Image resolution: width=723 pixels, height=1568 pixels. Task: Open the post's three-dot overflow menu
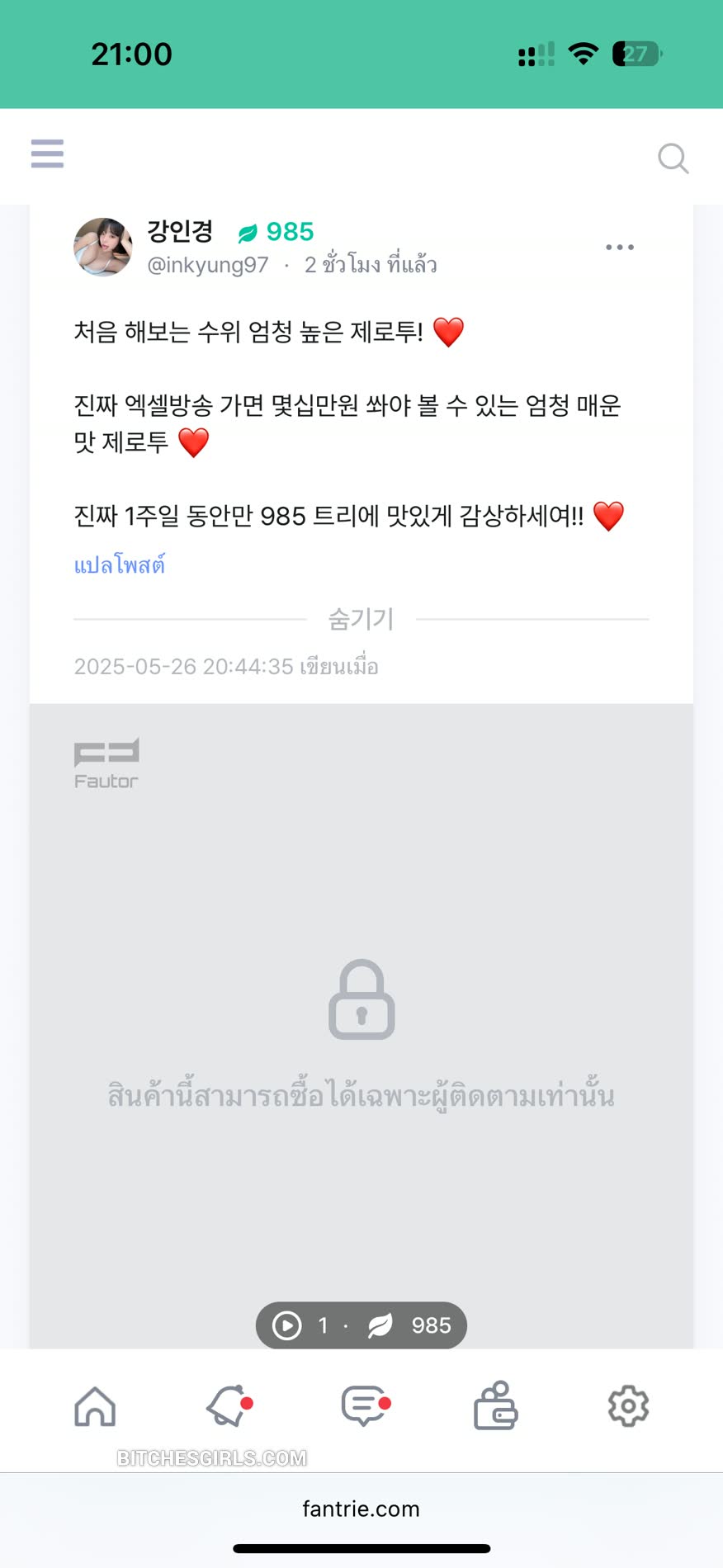pos(619,248)
